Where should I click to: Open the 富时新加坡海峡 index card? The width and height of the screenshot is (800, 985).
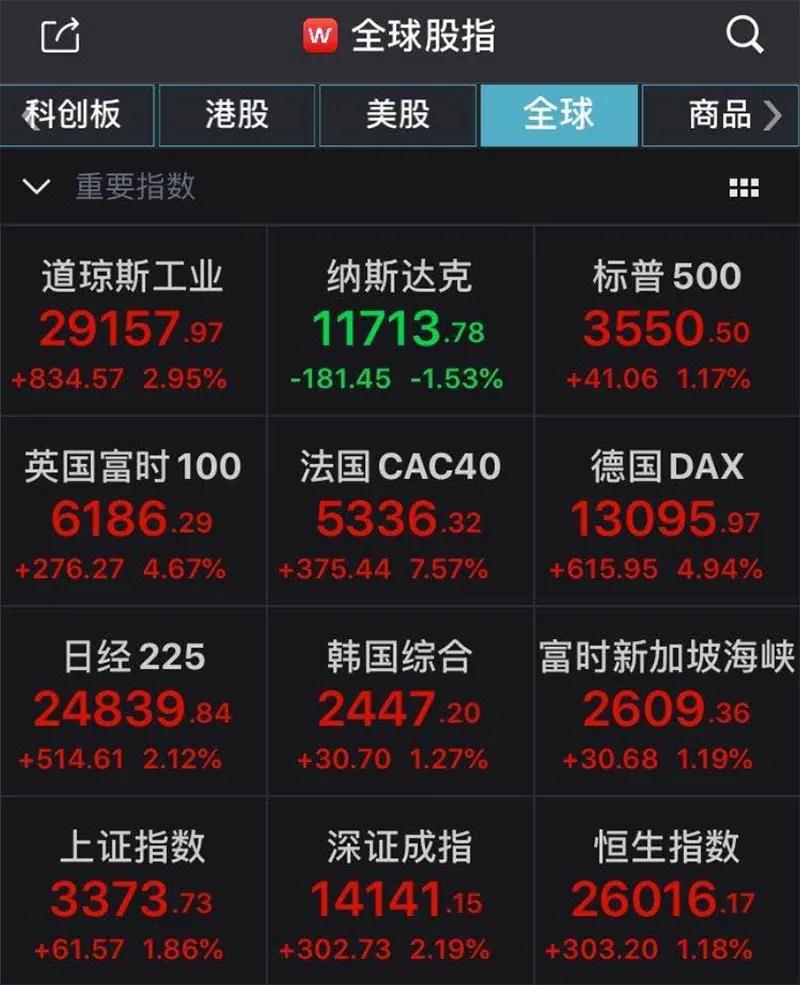pyautogui.click(x=667, y=702)
